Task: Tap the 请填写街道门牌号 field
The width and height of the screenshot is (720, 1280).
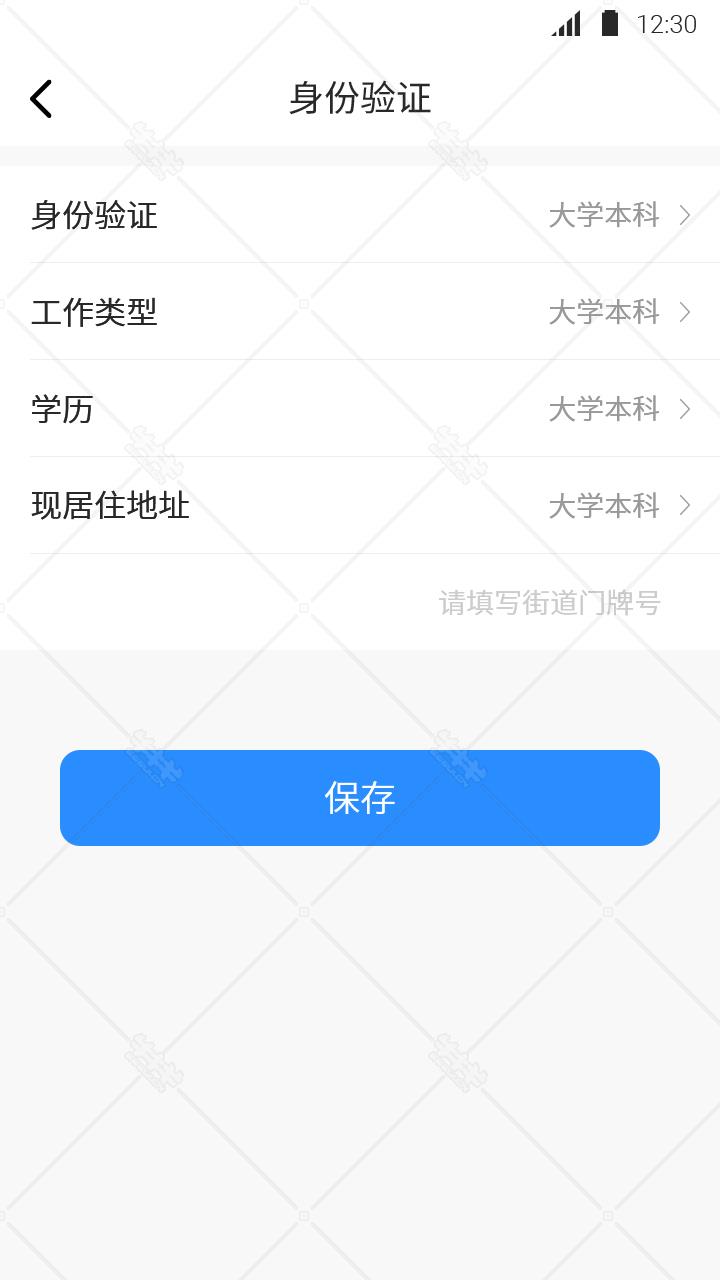Action: pos(548,603)
